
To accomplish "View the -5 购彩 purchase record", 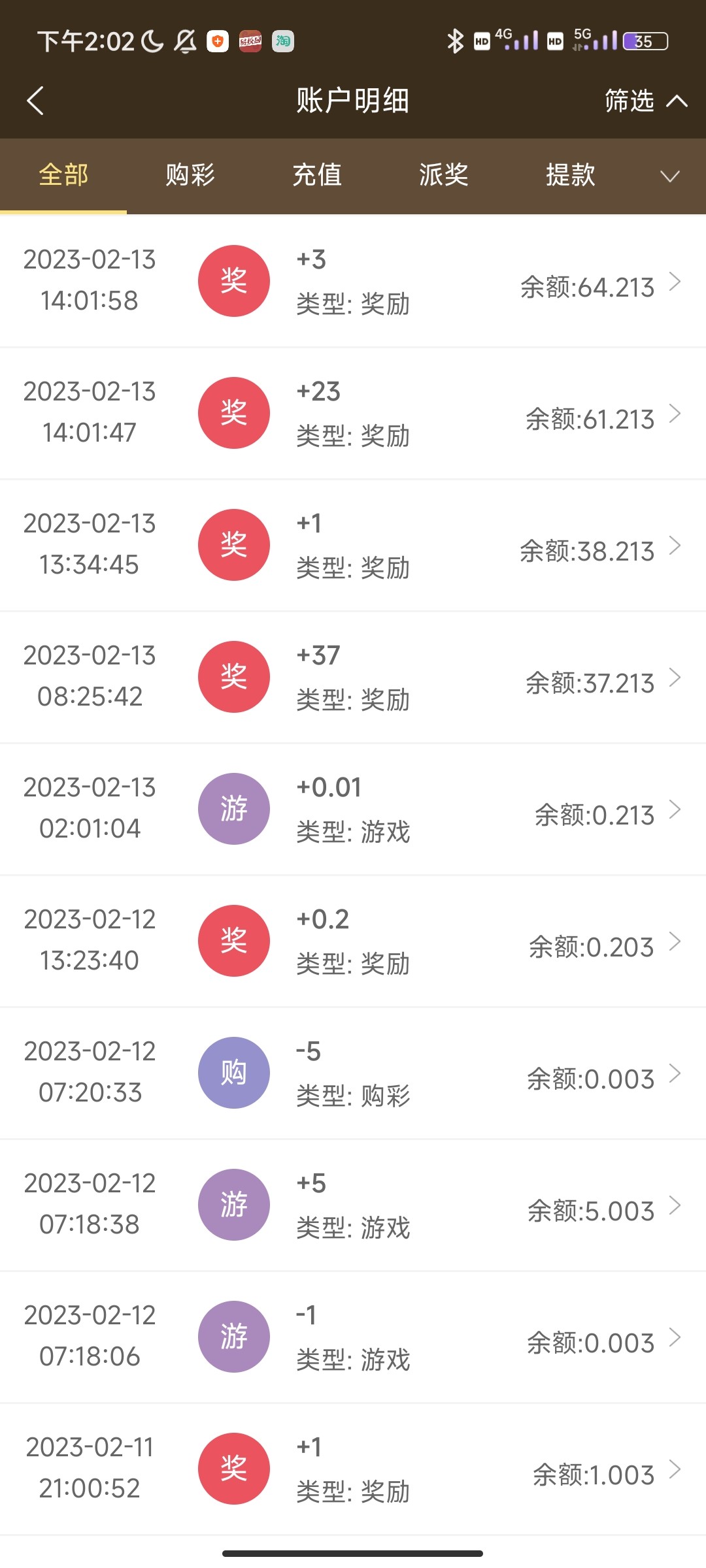I will tap(353, 1073).
